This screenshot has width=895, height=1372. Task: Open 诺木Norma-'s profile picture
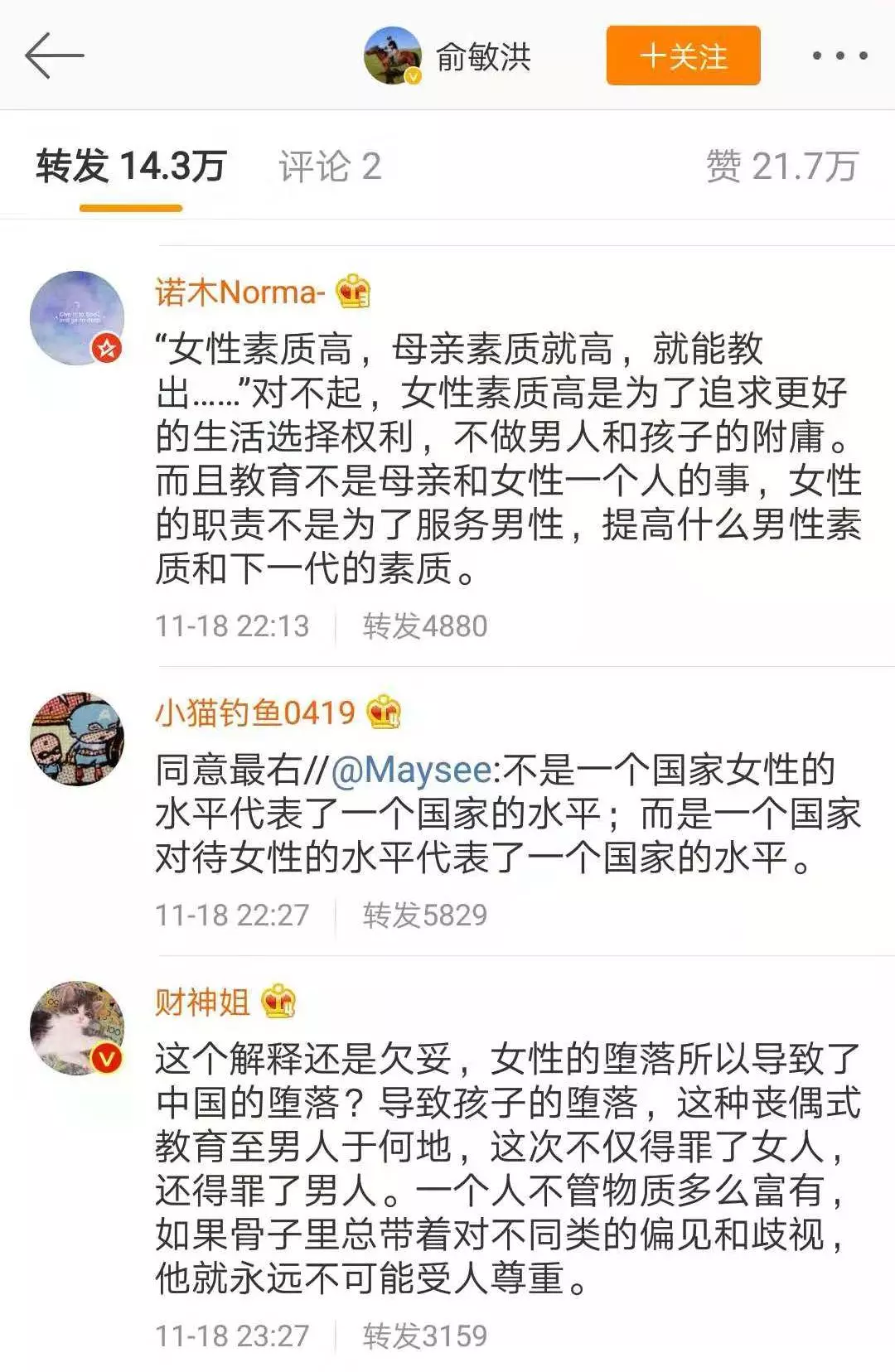click(77, 318)
